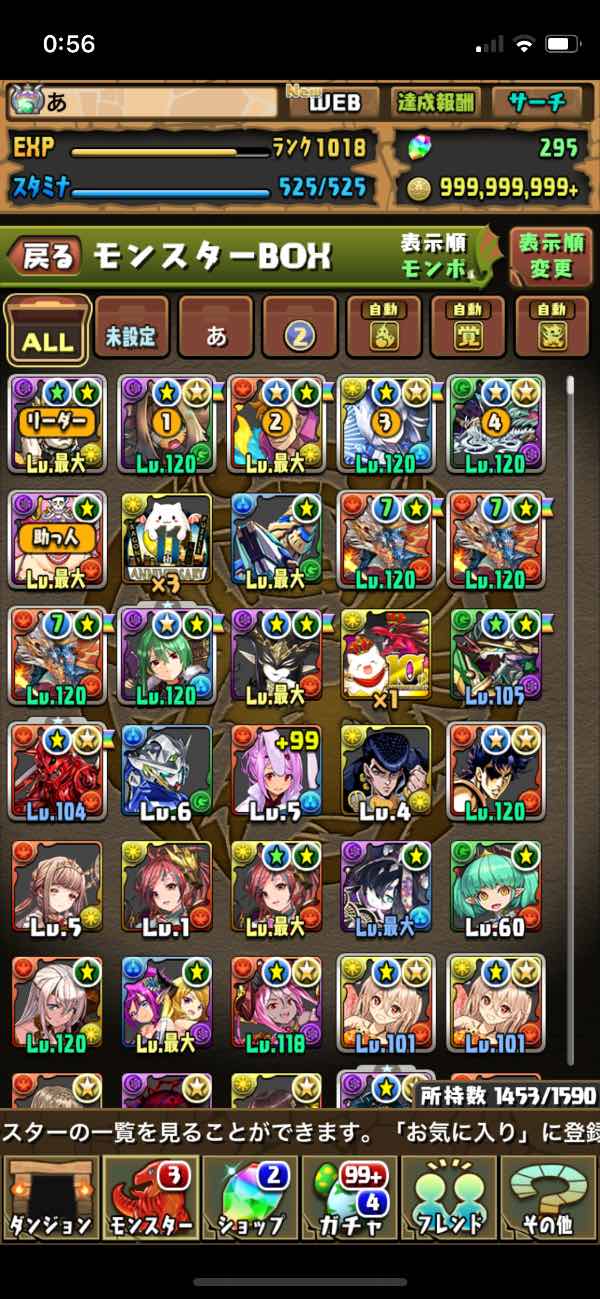Select the リーダー leader monster
Viewport: 600px width, 1299px height.
pyautogui.click(x=56, y=424)
